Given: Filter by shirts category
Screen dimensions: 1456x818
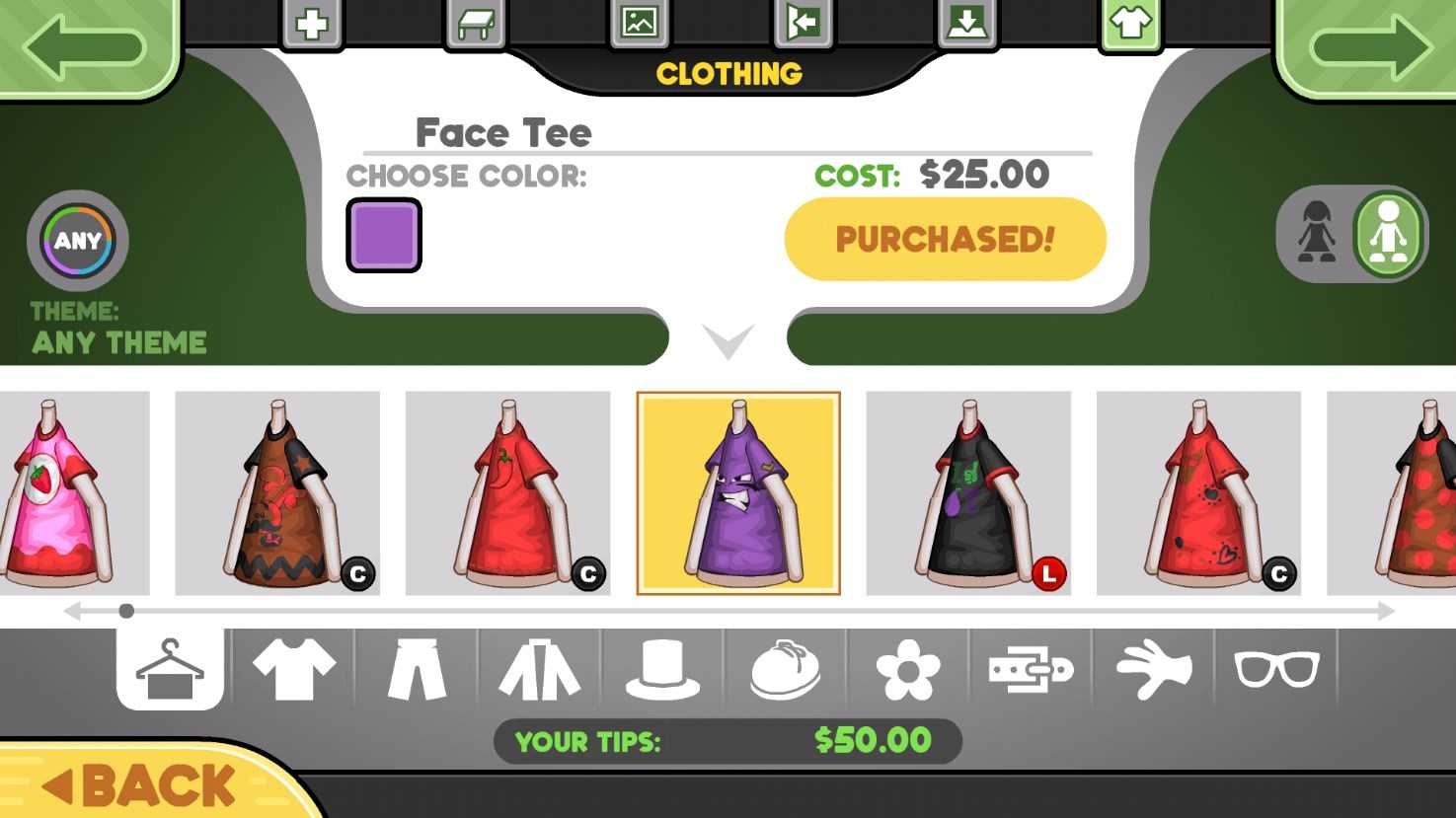Looking at the screenshot, I should click(293, 669).
